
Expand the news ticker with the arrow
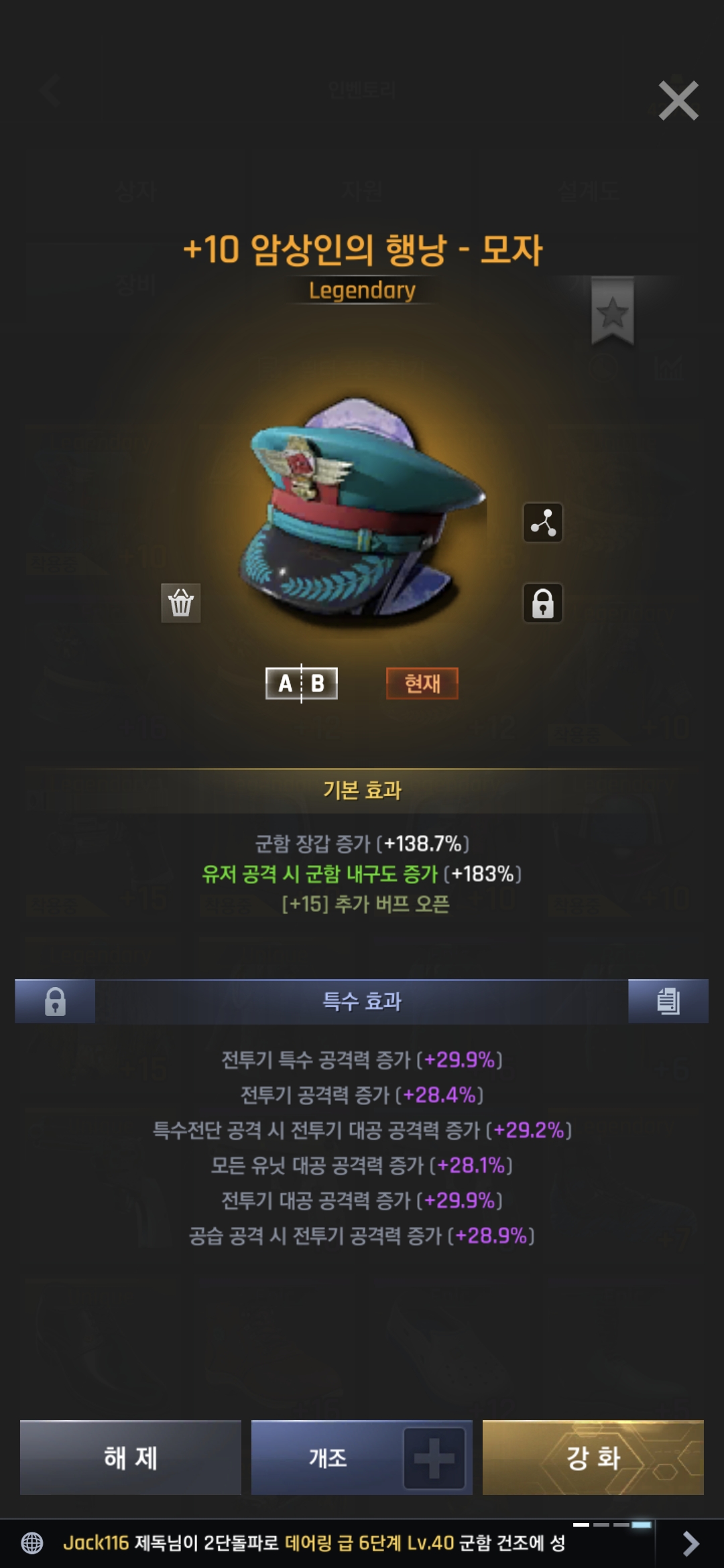[x=690, y=1543]
